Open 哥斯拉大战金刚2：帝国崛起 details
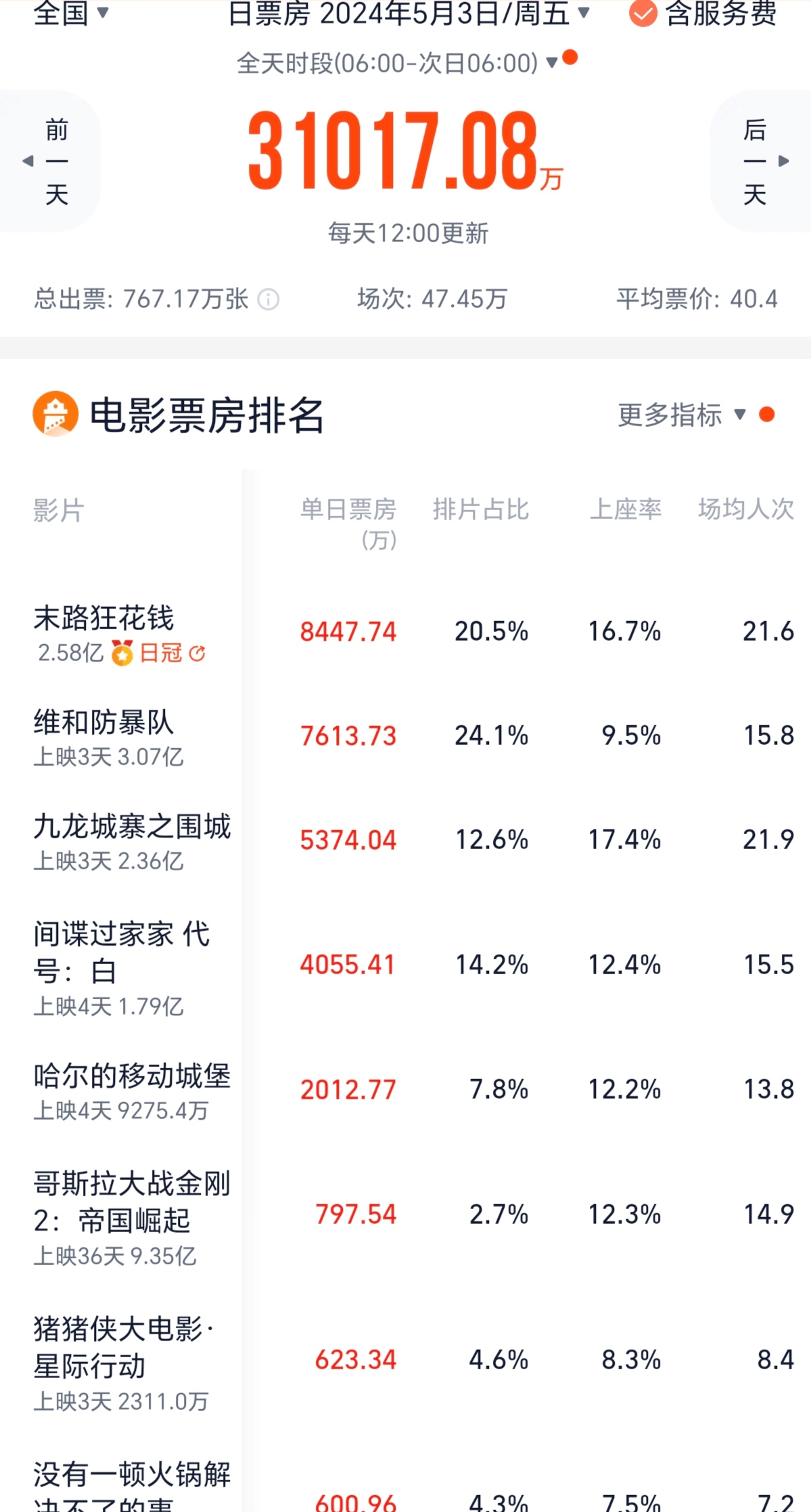Screen dimensions: 811x1512 tap(406, 1215)
